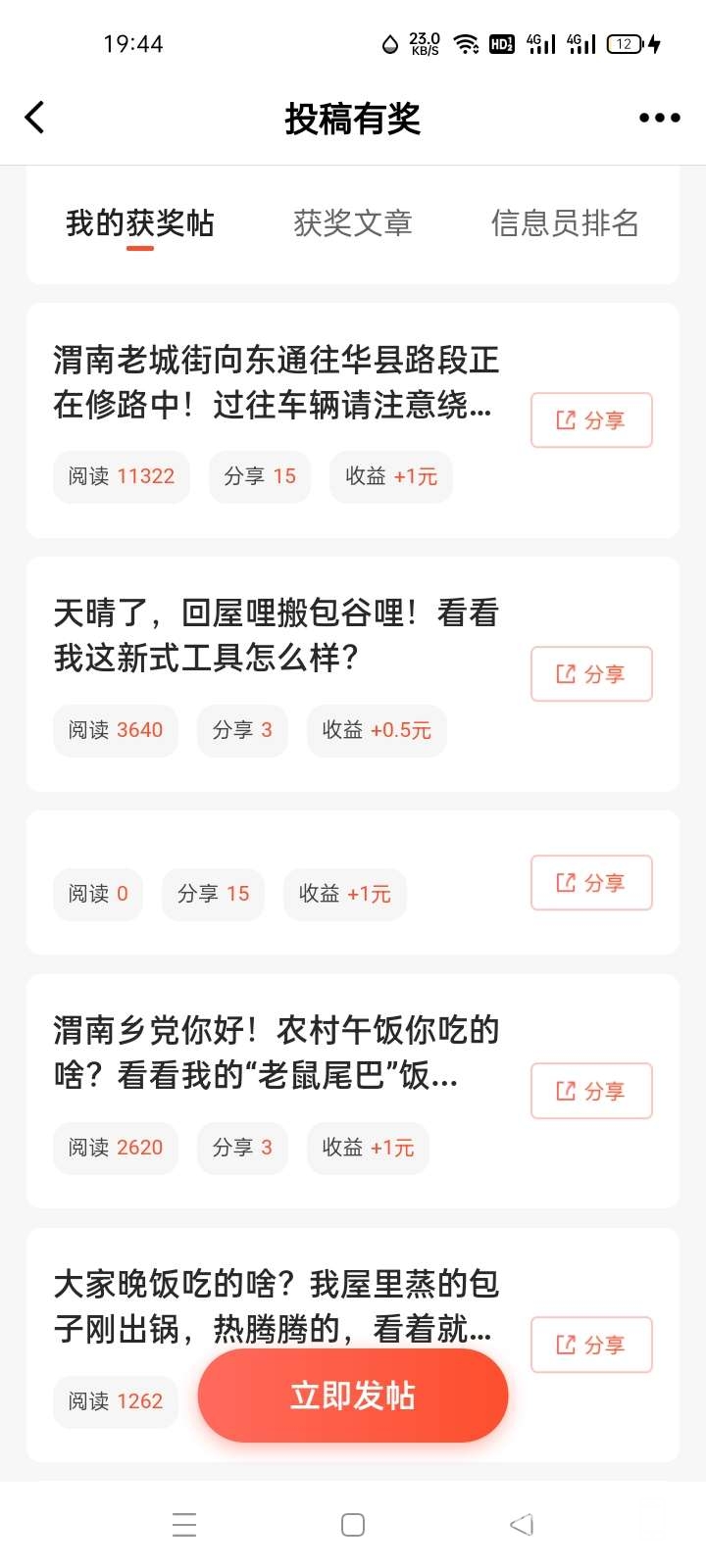The image size is (706, 1568).
Task: Share the 大家晚饭吃的啥 post
Action: (591, 1345)
